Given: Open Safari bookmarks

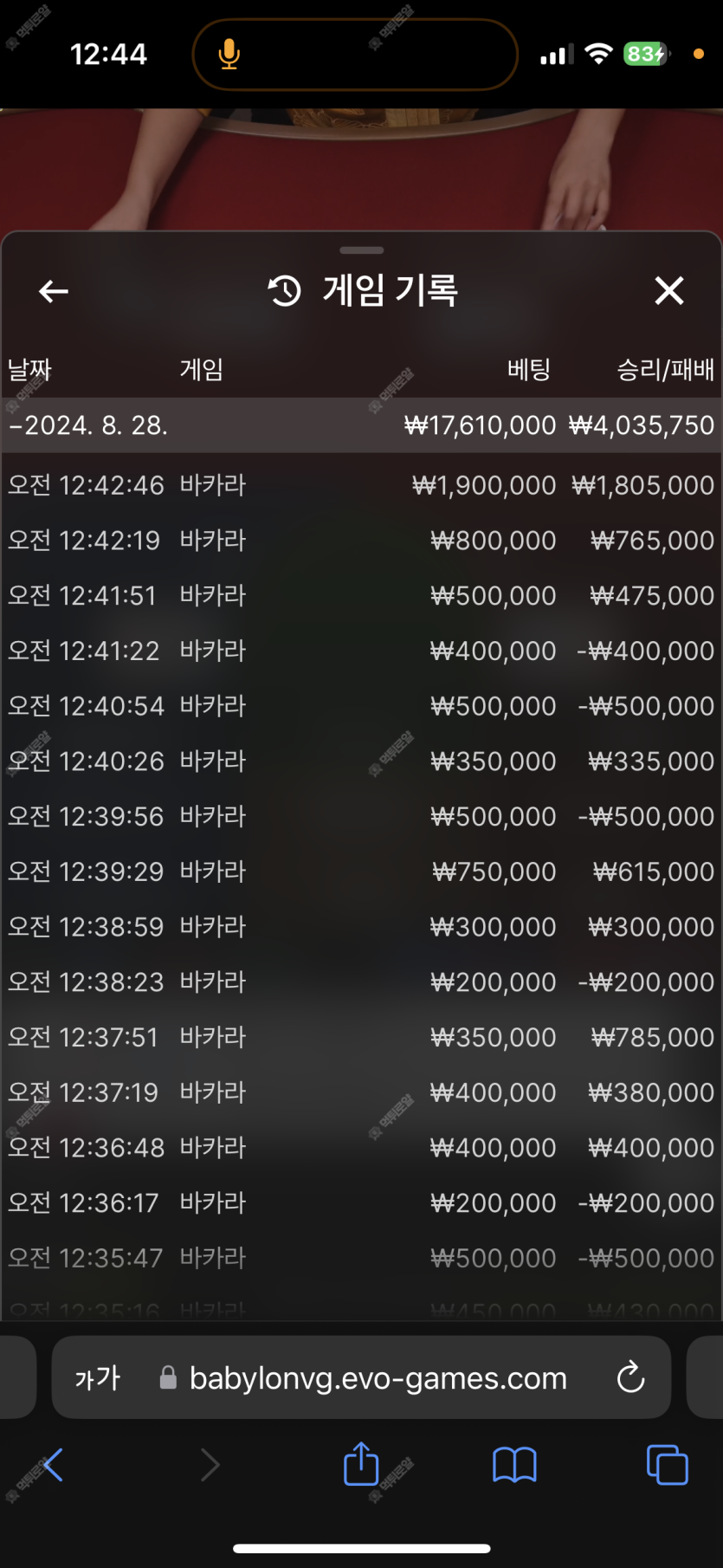Looking at the screenshot, I should pyautogui.click(x=514, y=1465).
